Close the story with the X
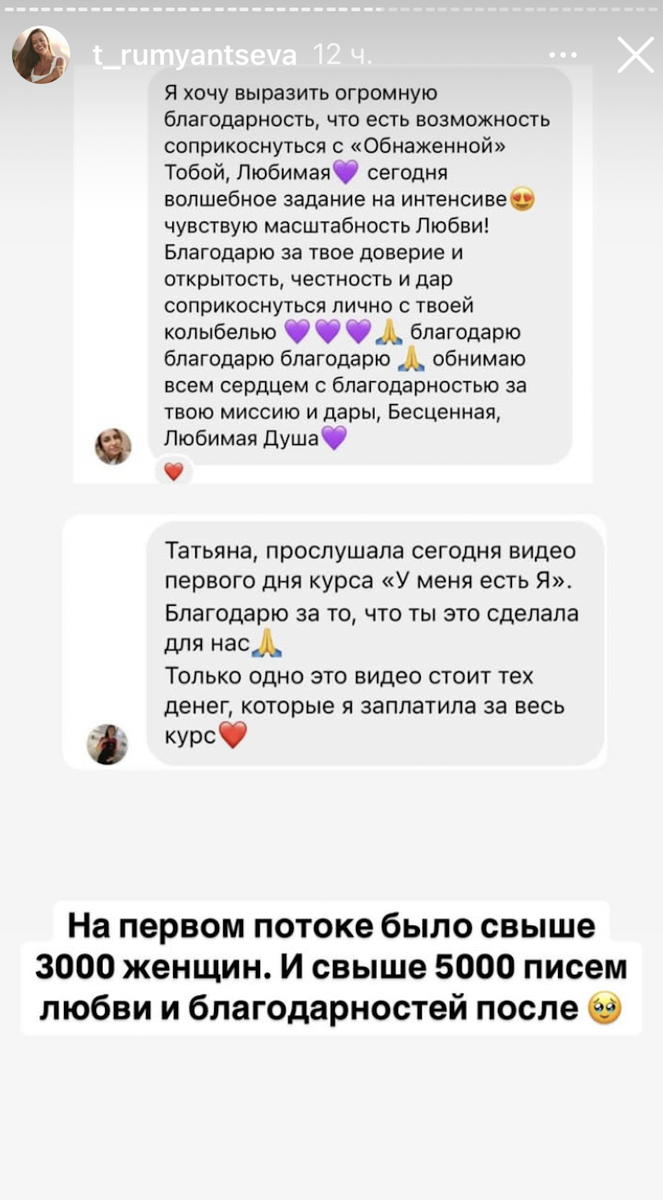663x1200 pixels. (635, 54)
